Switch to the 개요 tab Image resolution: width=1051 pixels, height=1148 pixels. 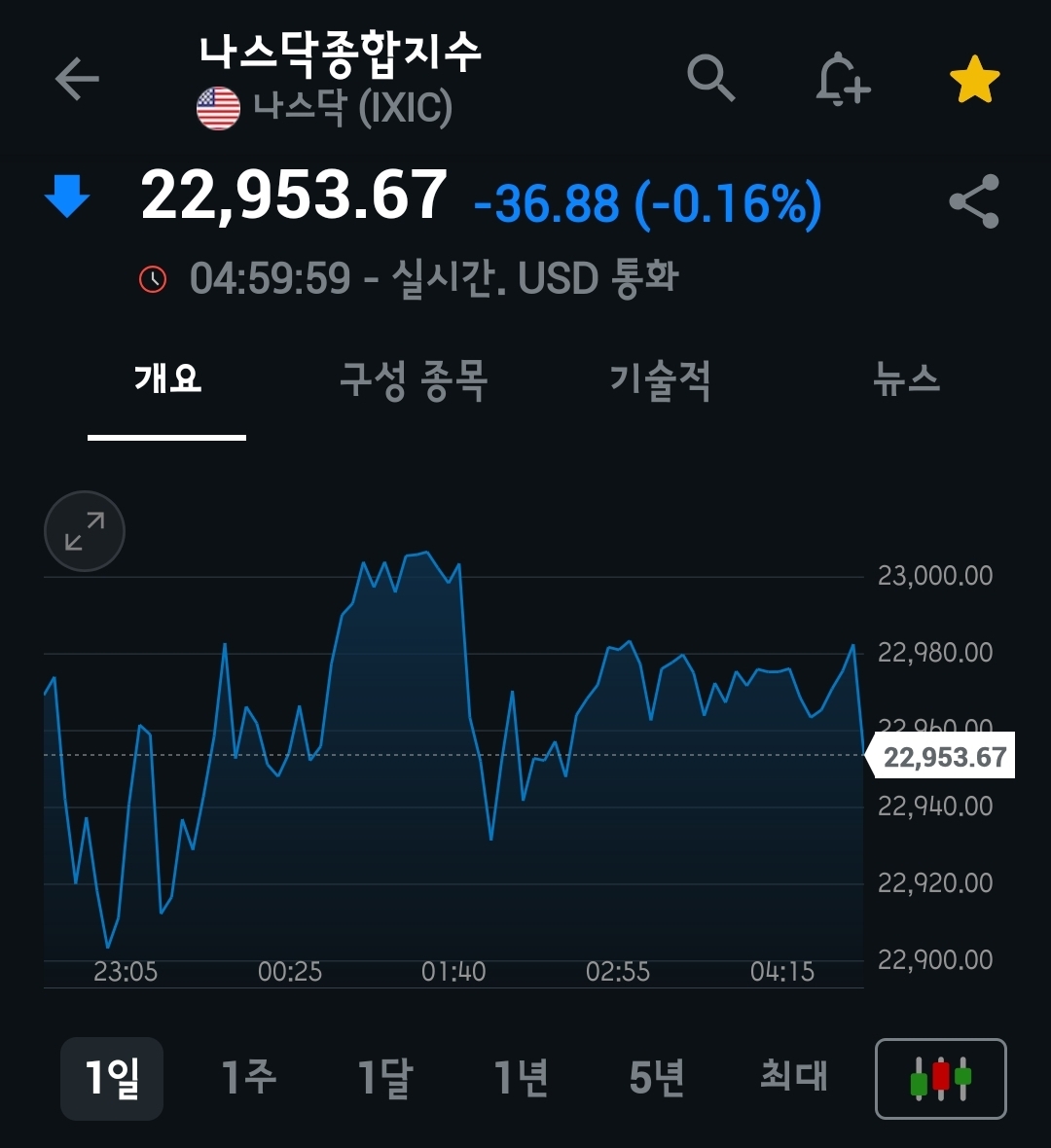[167, 377]
